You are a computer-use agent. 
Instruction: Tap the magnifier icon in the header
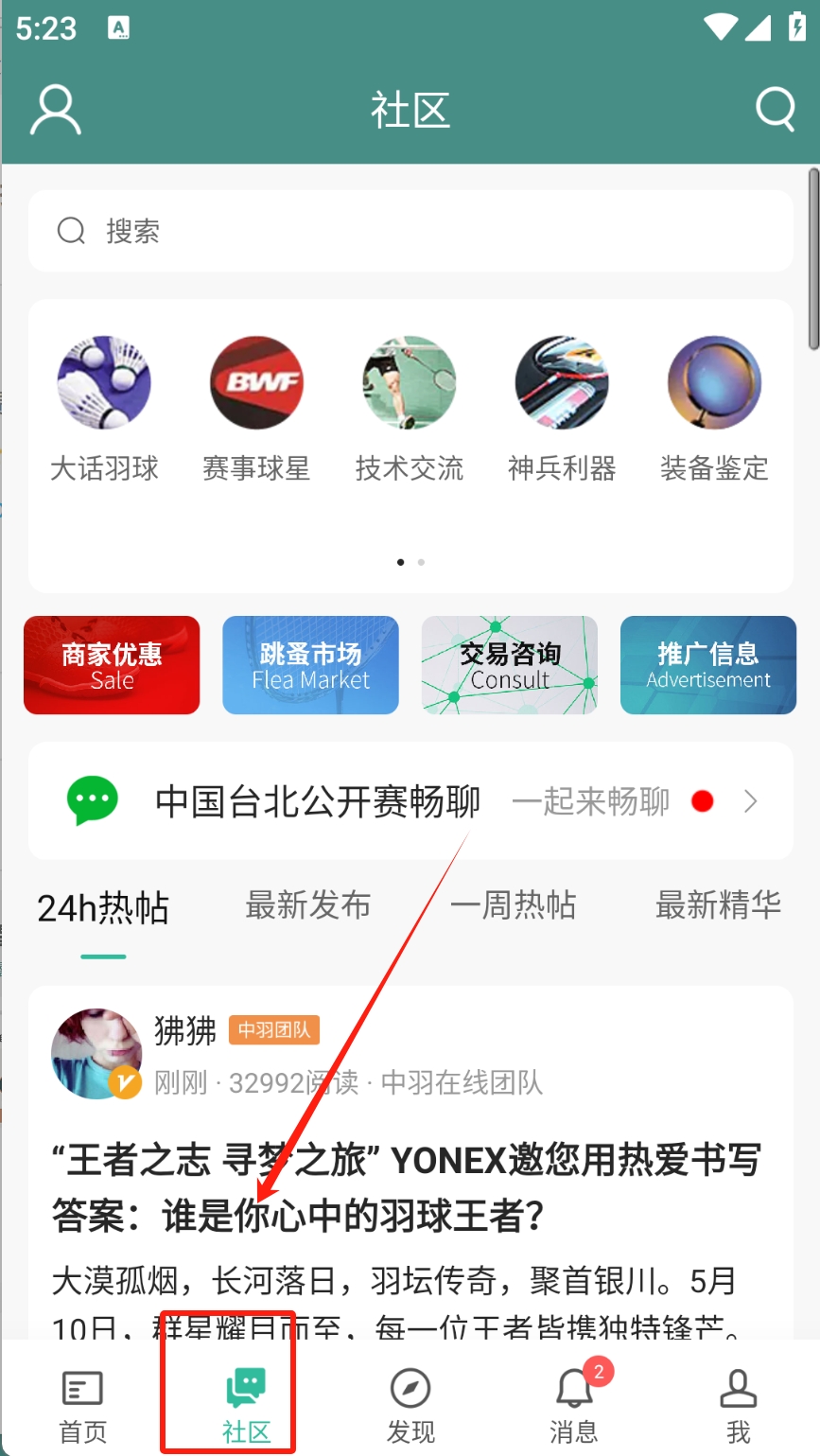coord(776,110)
